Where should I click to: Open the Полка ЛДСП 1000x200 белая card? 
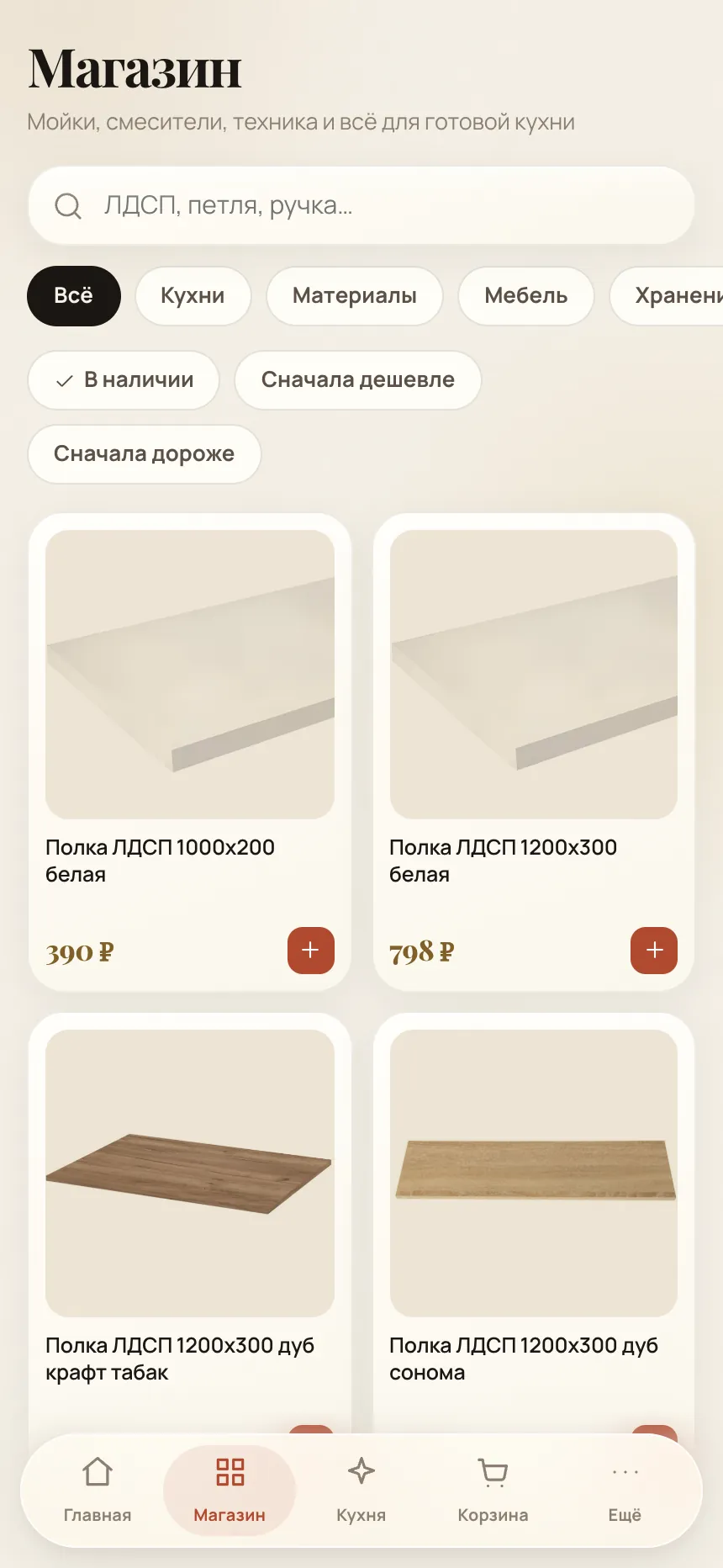pyautogui.click(x=190, y=752)
